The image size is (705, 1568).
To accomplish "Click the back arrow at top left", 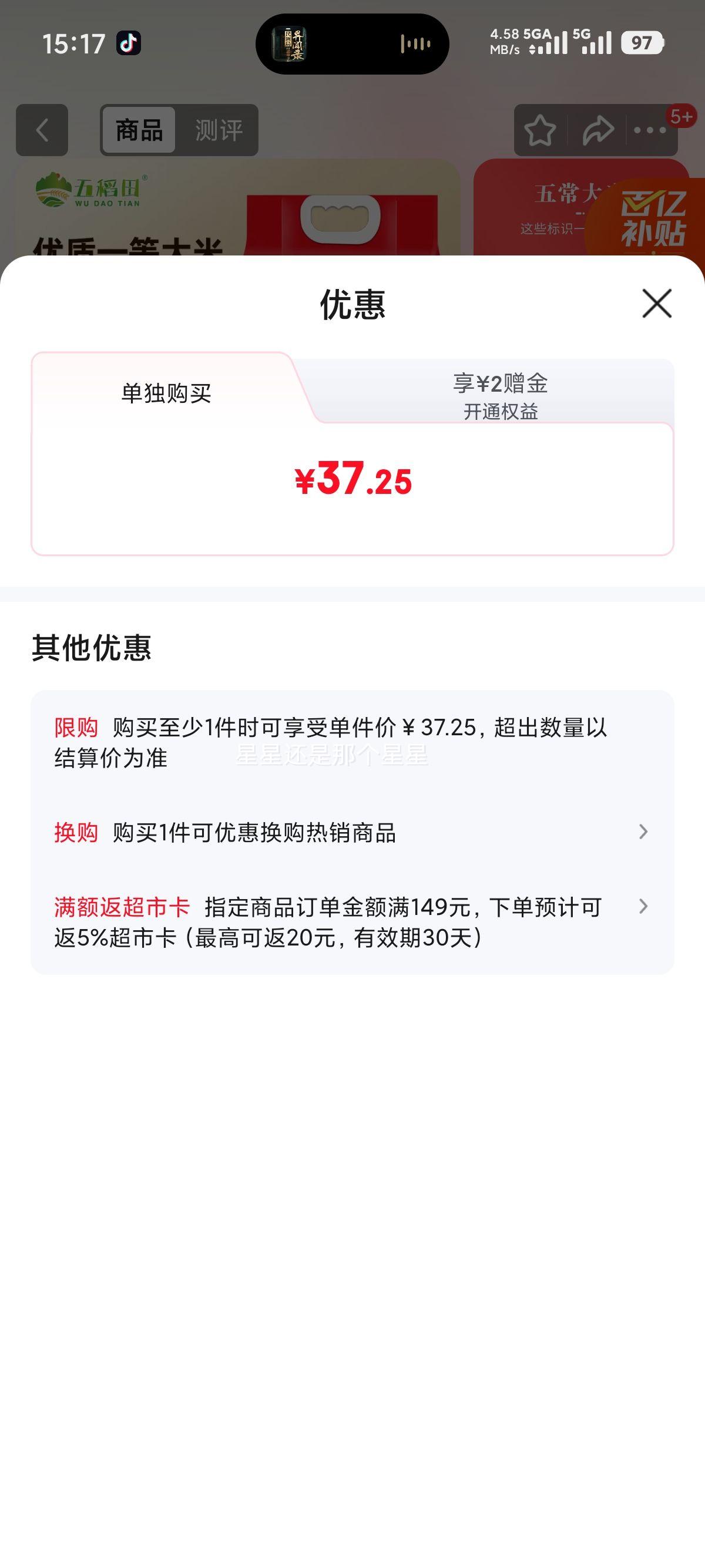I will 40,130.
